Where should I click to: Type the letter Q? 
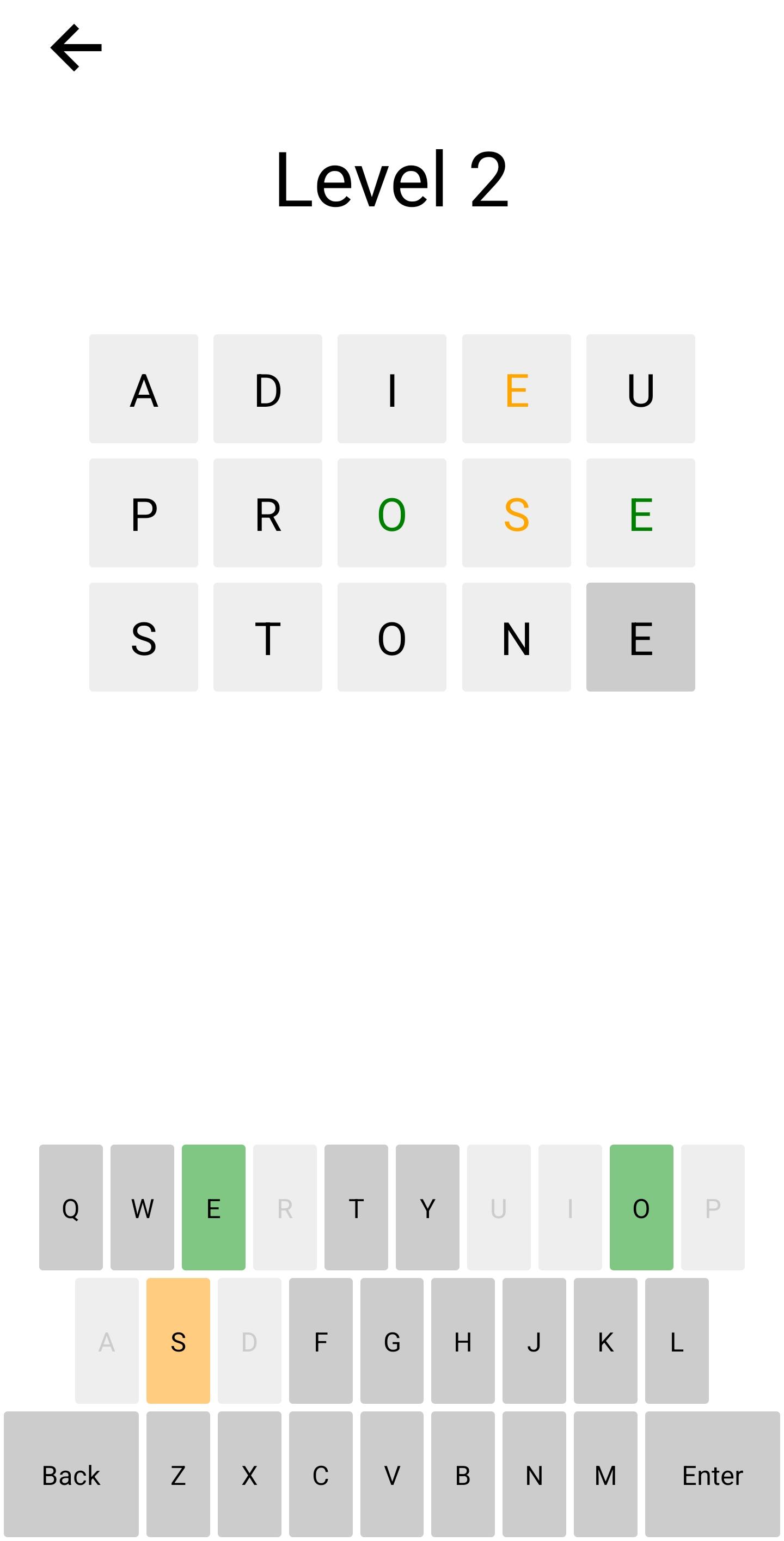click(71, 1208)
